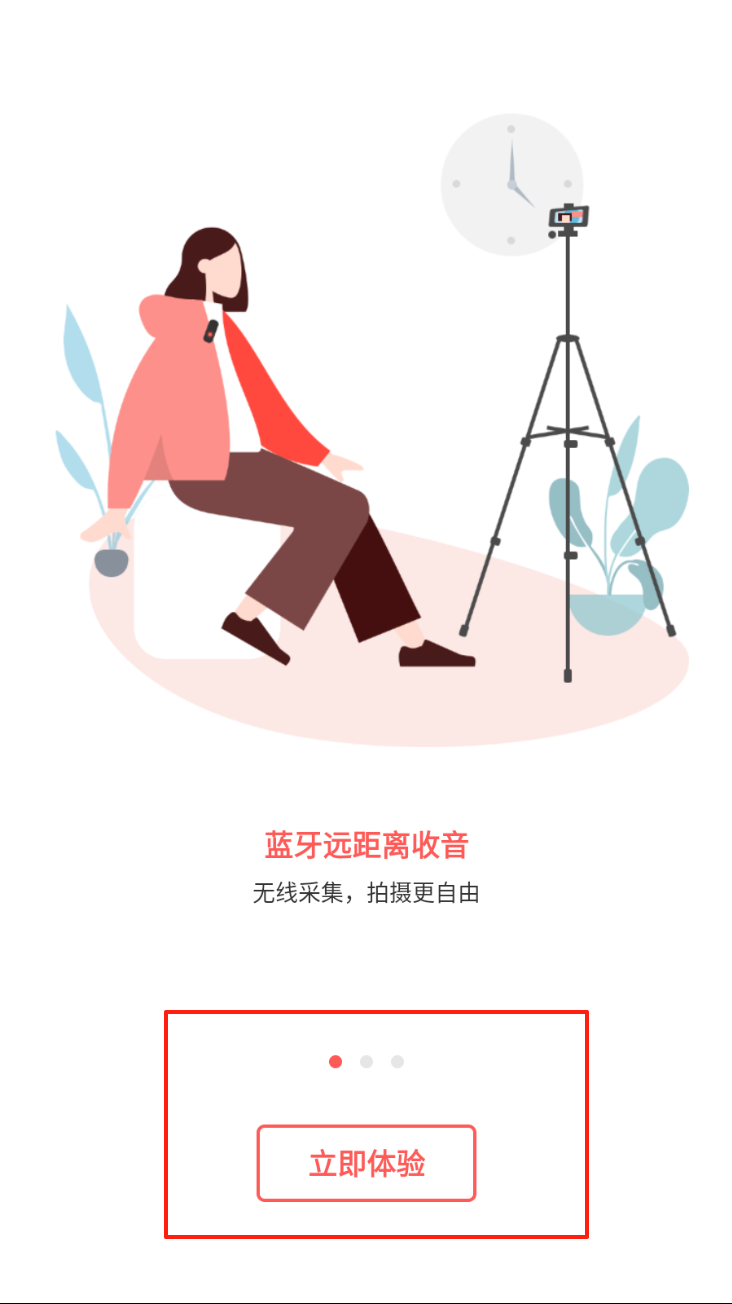The image size is (732, 1304).
Task: Jump to the third page indicator dot
Action: coord(397,1061)
